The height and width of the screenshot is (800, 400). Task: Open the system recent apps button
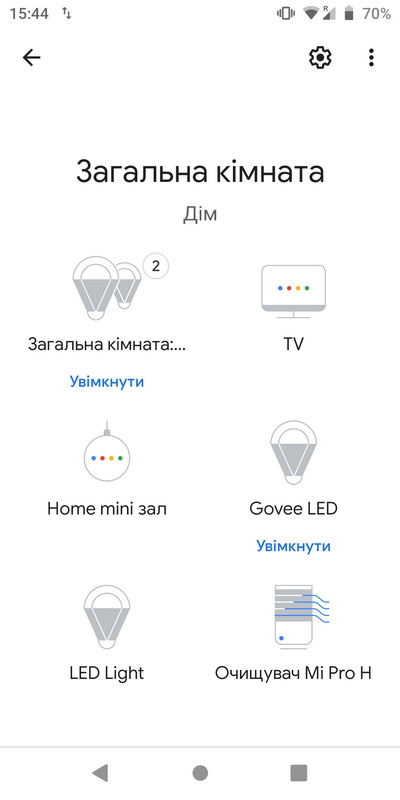pyautogui.click(x=298, y=773)
